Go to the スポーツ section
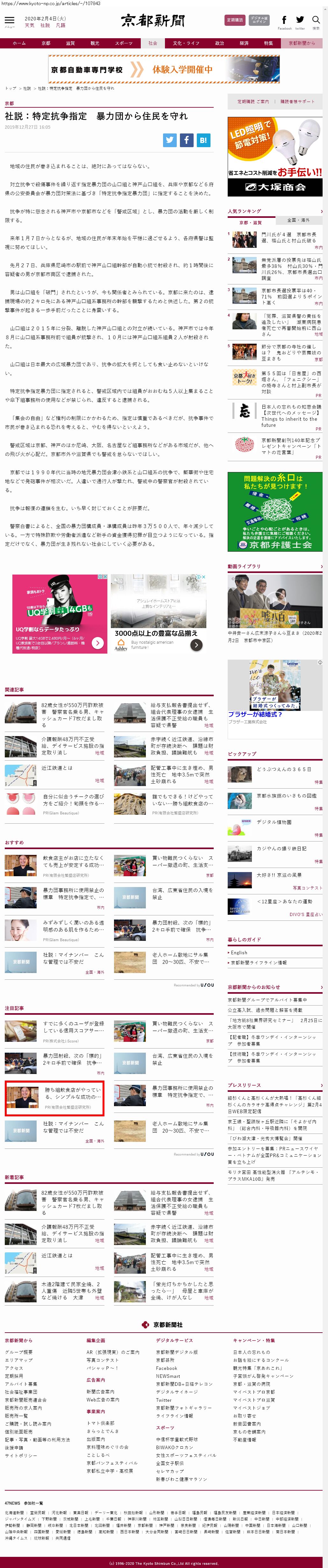This screenshot has width=328, height=1568. click(124, 43)
